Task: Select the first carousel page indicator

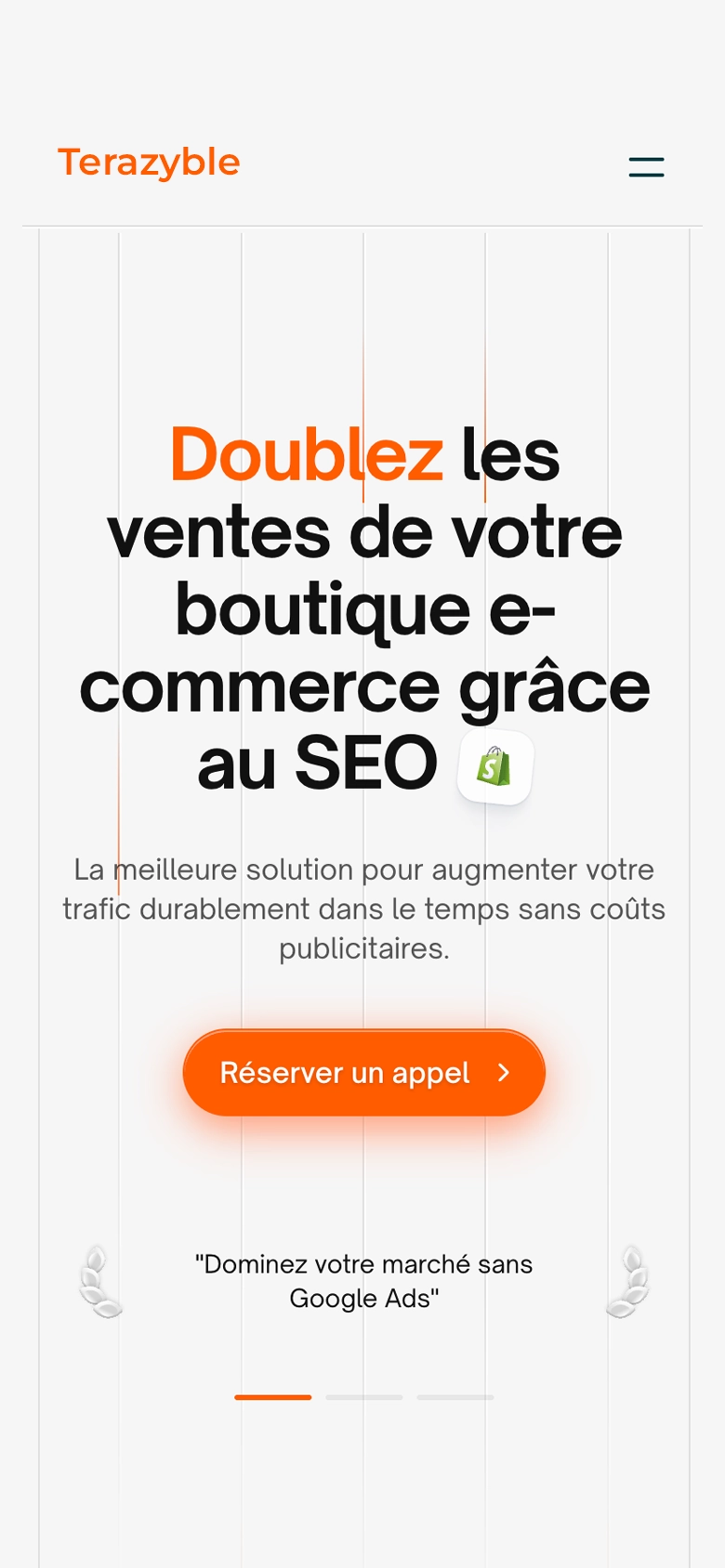Action: click(273, 1397)
